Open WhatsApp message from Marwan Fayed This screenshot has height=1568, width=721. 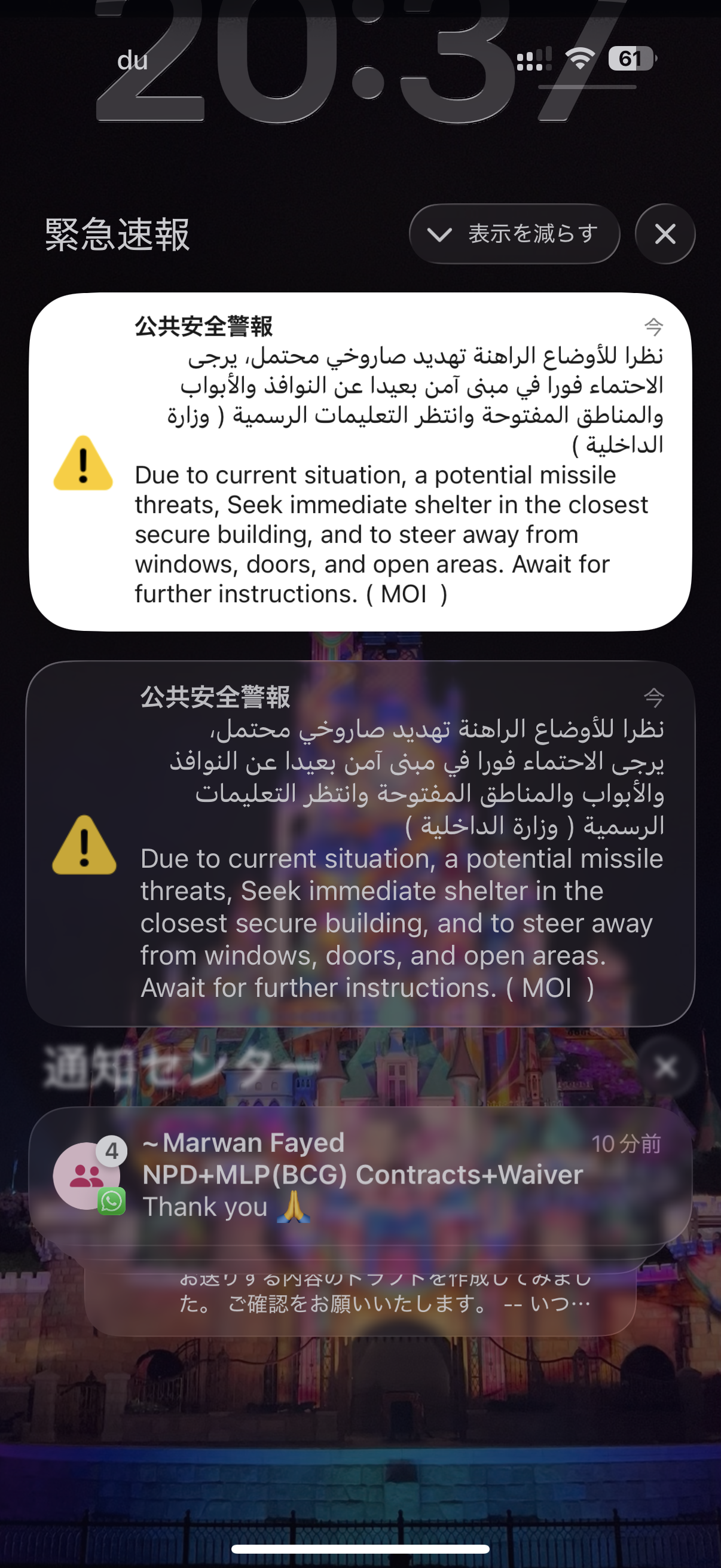click(x=360, y=1175)
